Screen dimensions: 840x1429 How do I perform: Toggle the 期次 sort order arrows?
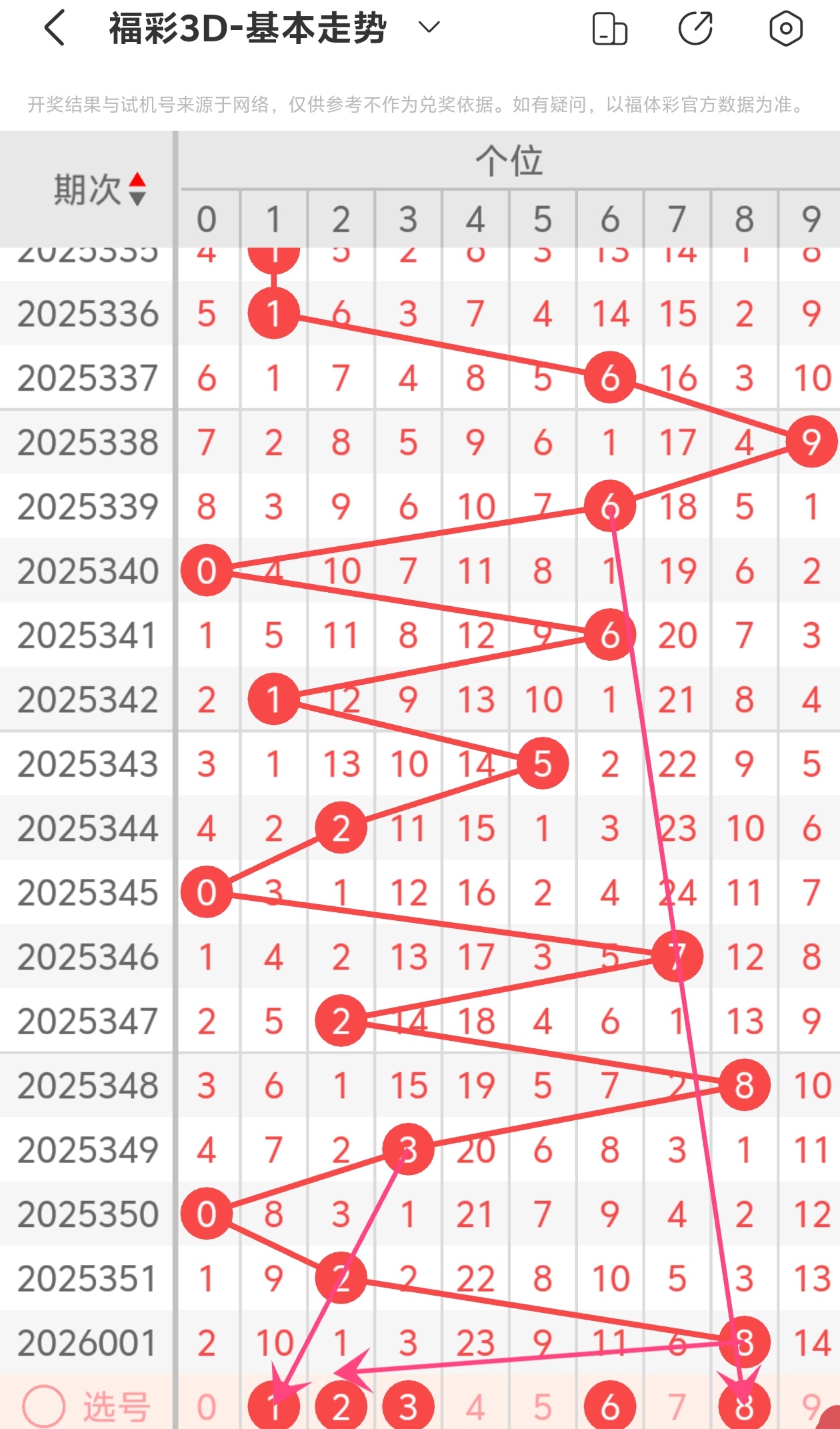tap(137, 189)
